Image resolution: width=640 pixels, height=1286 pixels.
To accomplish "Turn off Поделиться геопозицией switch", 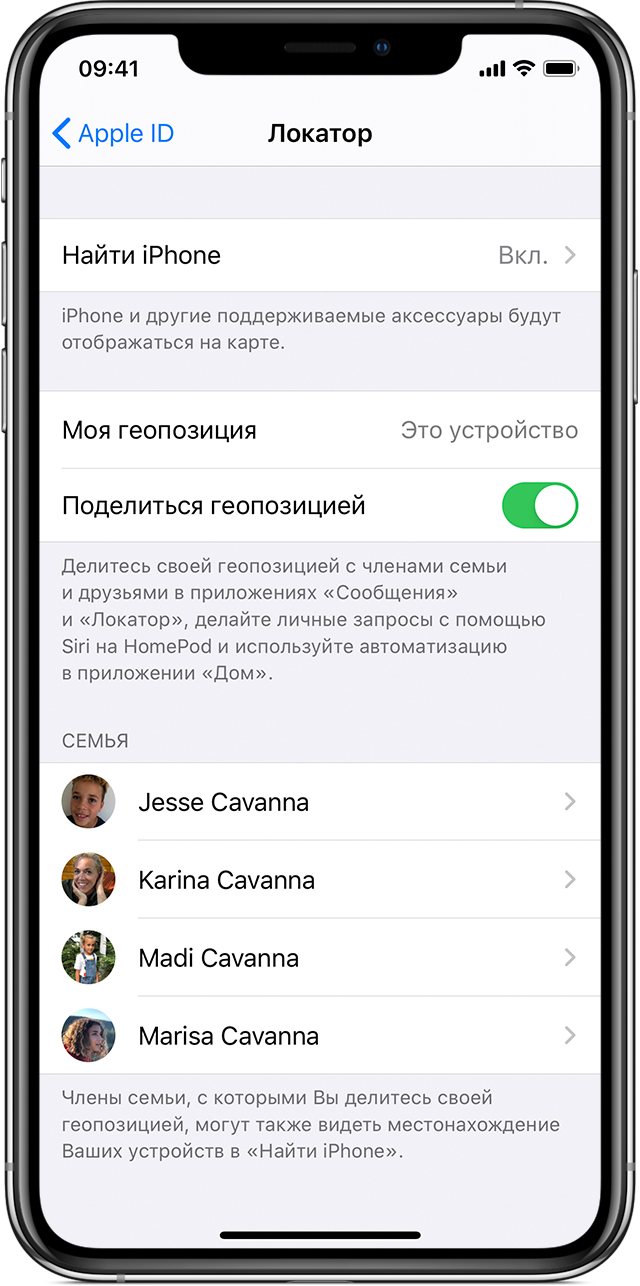I will 539,505.
